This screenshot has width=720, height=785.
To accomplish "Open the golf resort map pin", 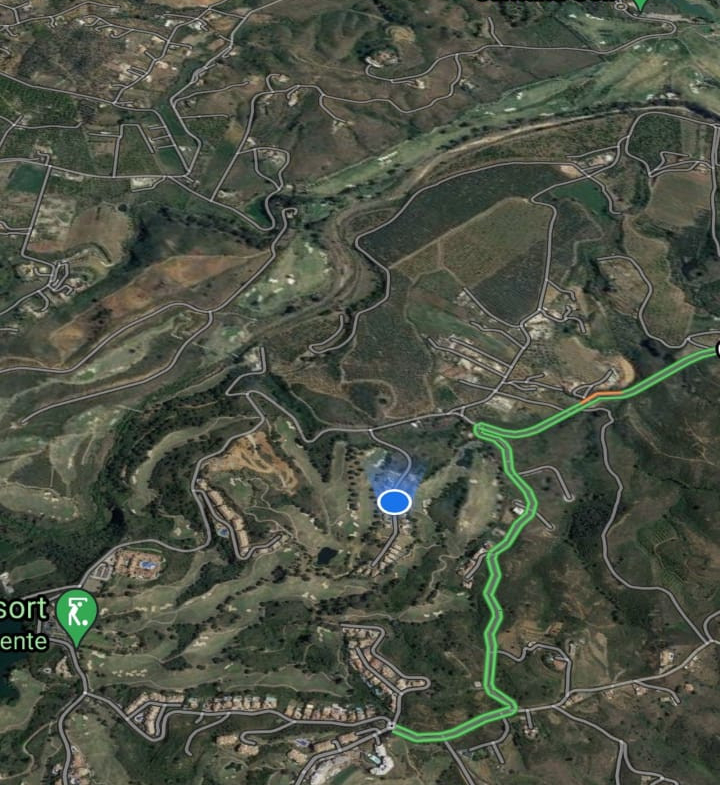I will click(x=76, y=612).
